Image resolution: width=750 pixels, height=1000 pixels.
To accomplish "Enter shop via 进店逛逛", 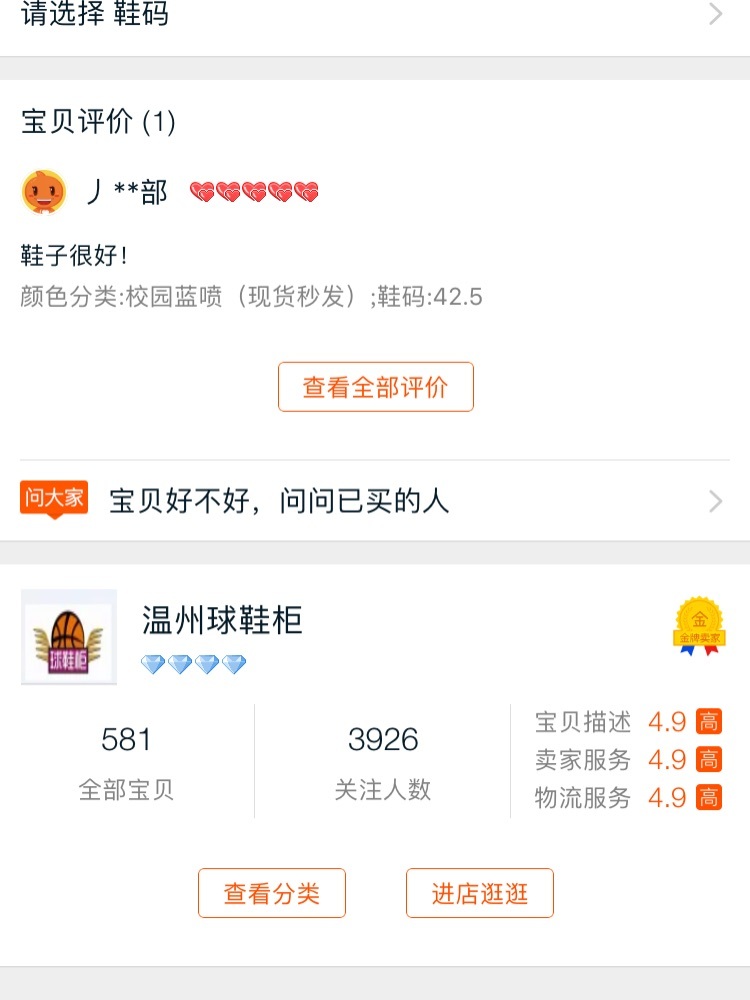I will 479,893.
